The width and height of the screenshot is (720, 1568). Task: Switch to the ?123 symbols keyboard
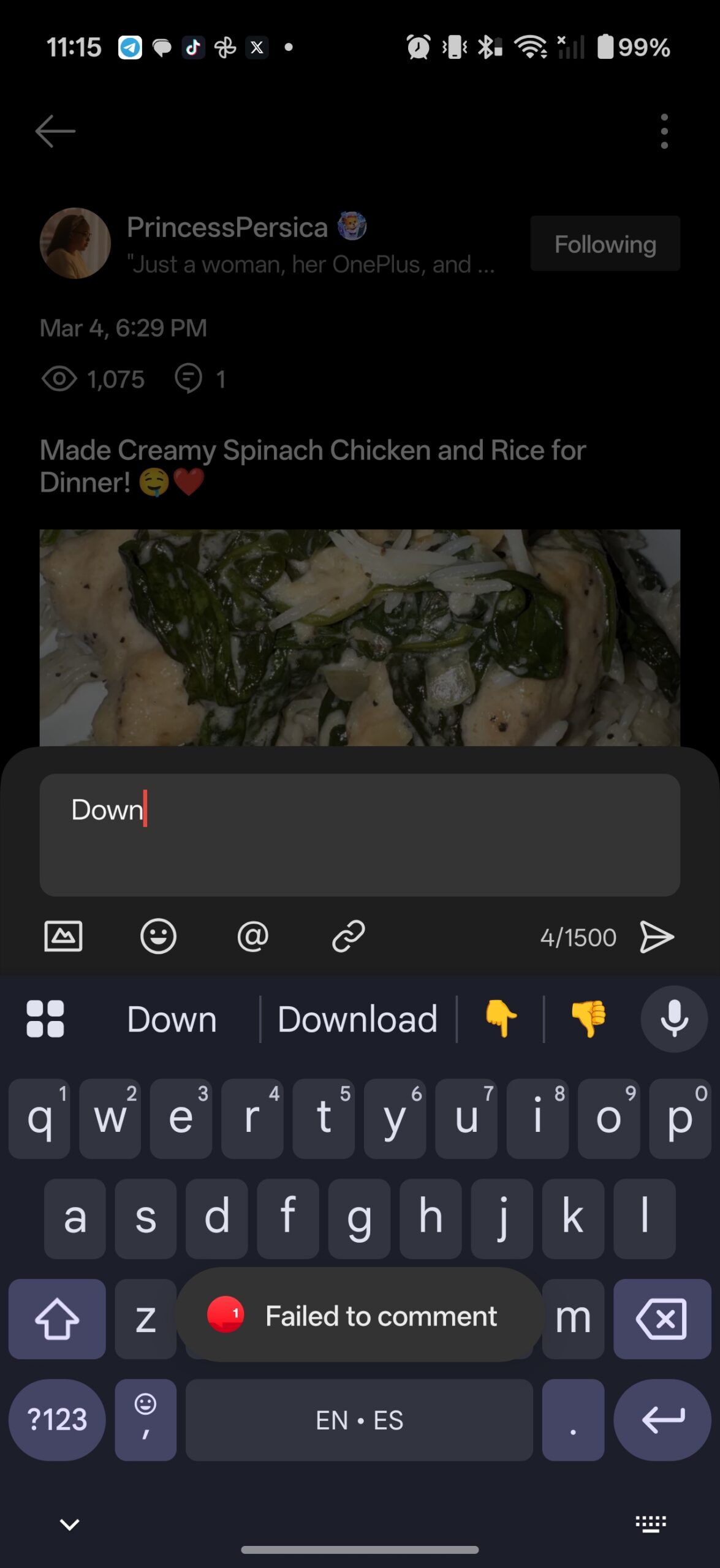pos(56,1420)
